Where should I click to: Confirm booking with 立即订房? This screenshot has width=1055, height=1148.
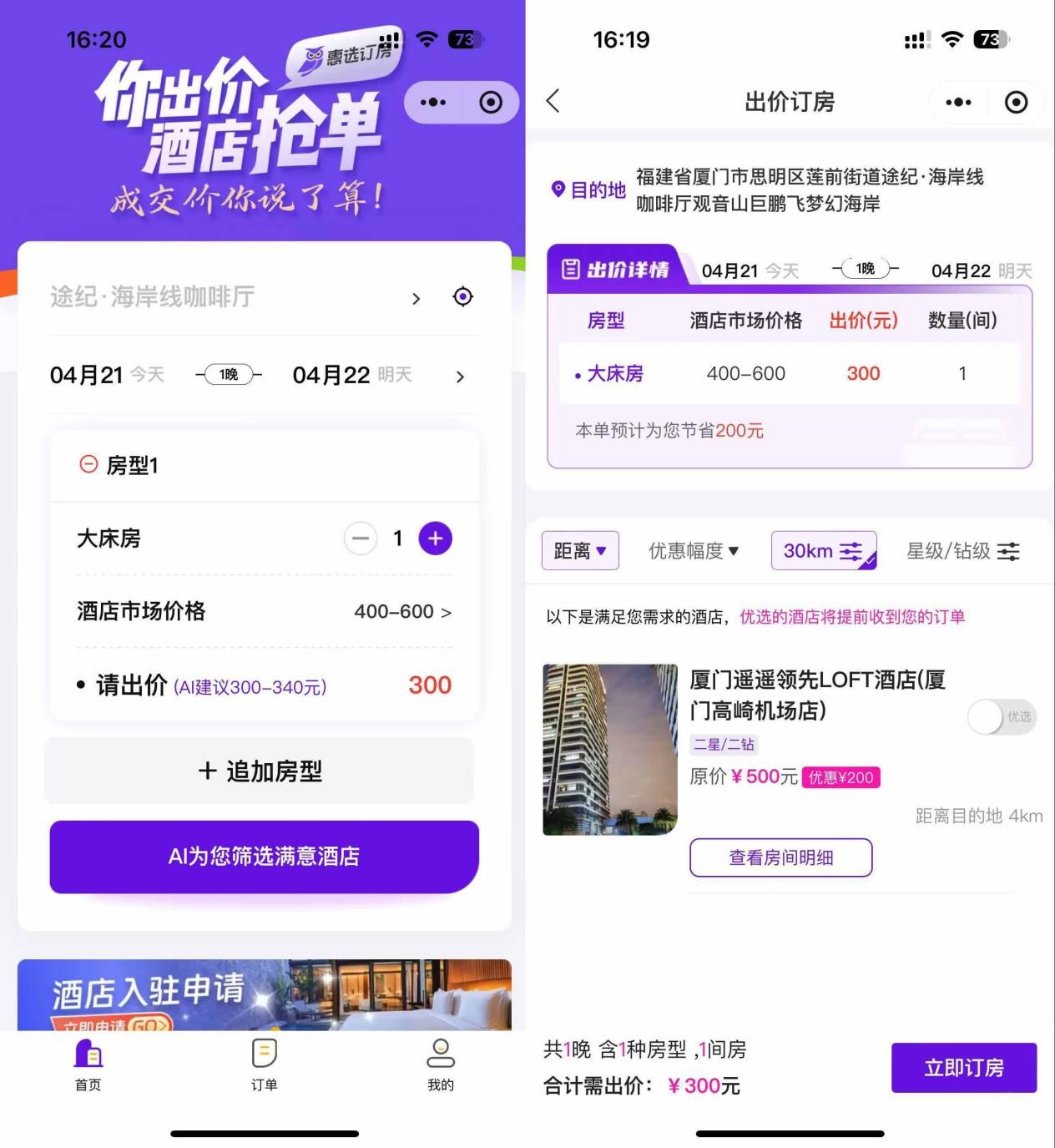963,1068
